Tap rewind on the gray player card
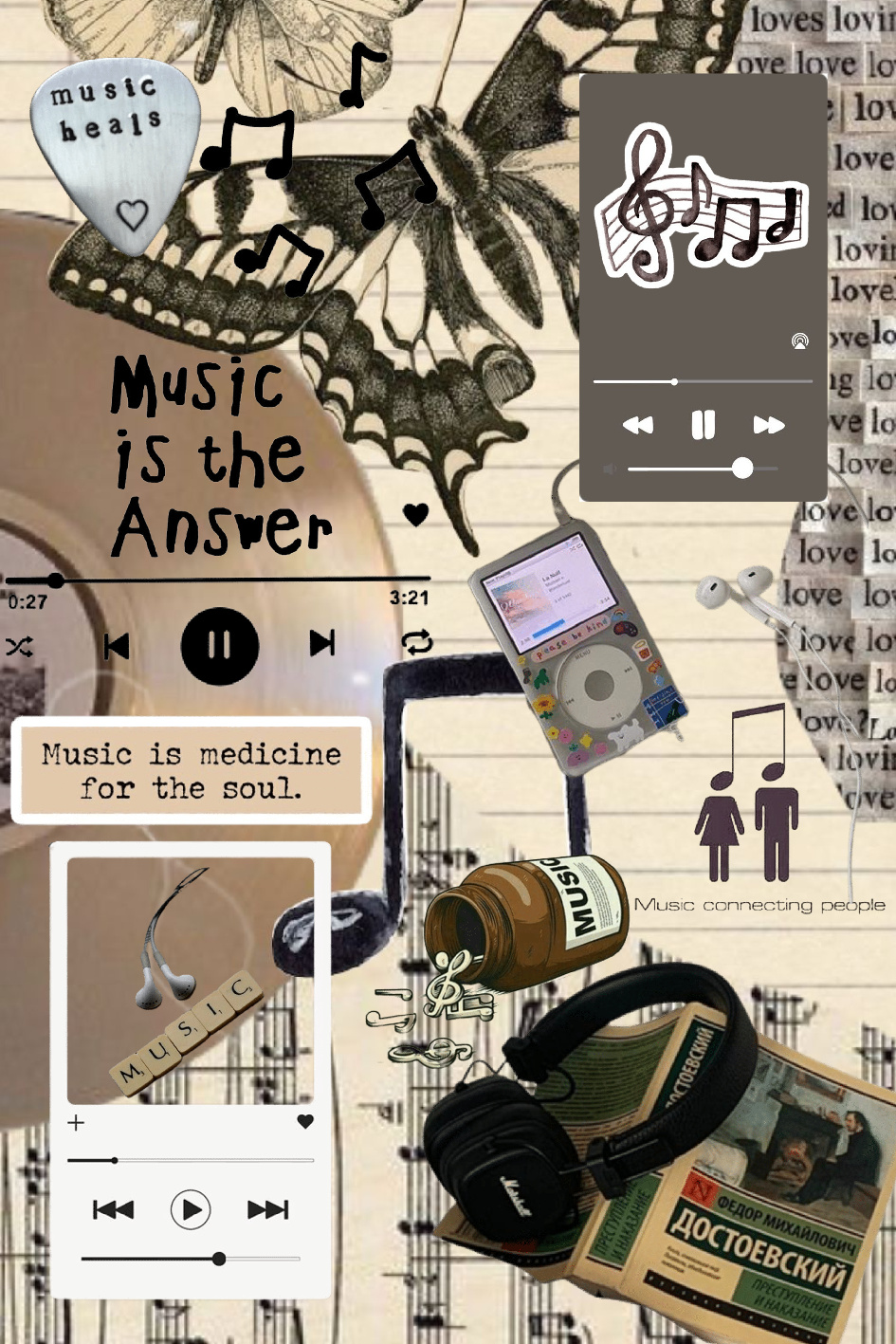 (x=639, y=426)
